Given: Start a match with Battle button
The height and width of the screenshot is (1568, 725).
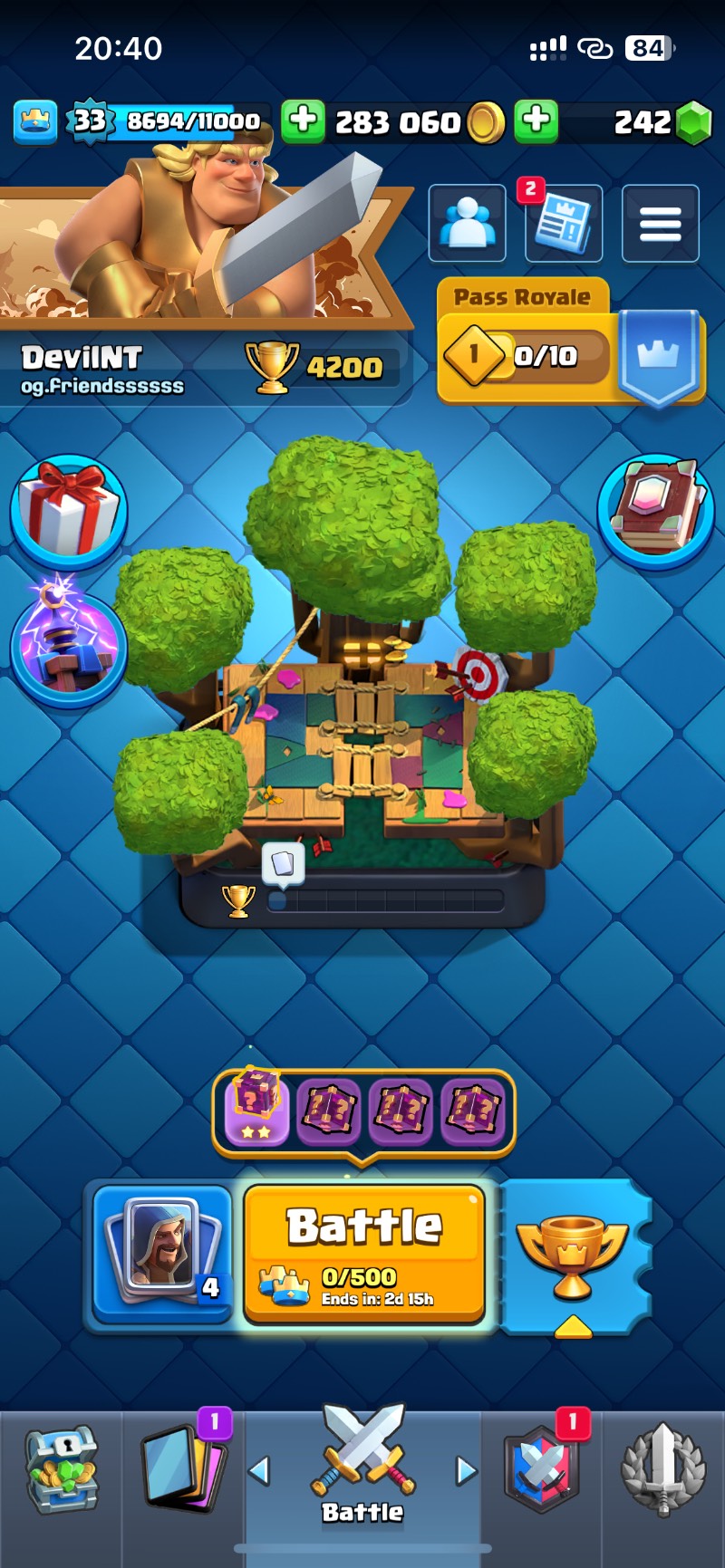Looking at the screenshot, I should click(x=364, y=1253).
